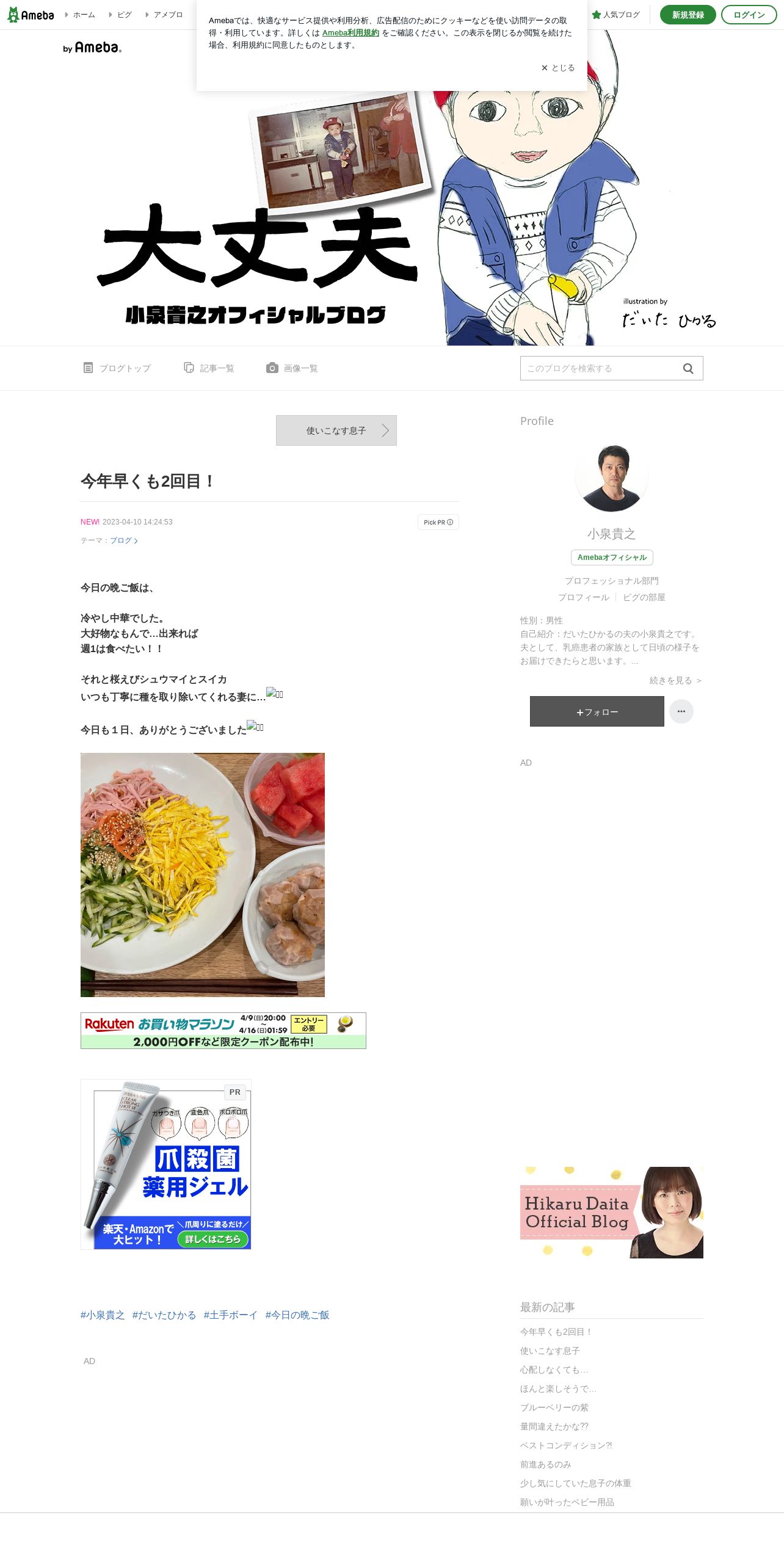This screenshot has height=1568, width=784.
Task: Open the 新規登録 sign-up button
Action: [688, 15]
